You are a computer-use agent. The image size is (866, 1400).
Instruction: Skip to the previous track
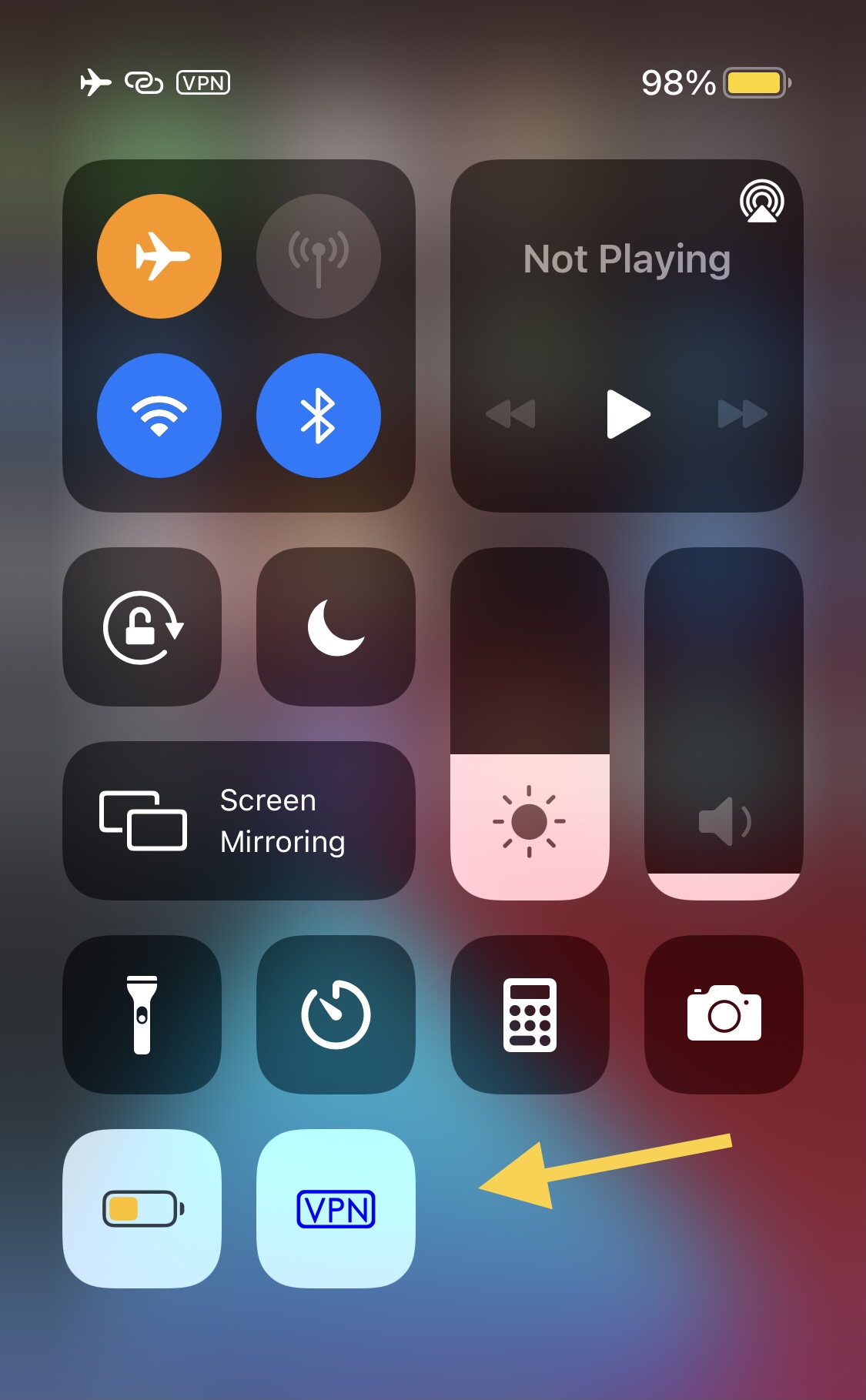(510, 414)
